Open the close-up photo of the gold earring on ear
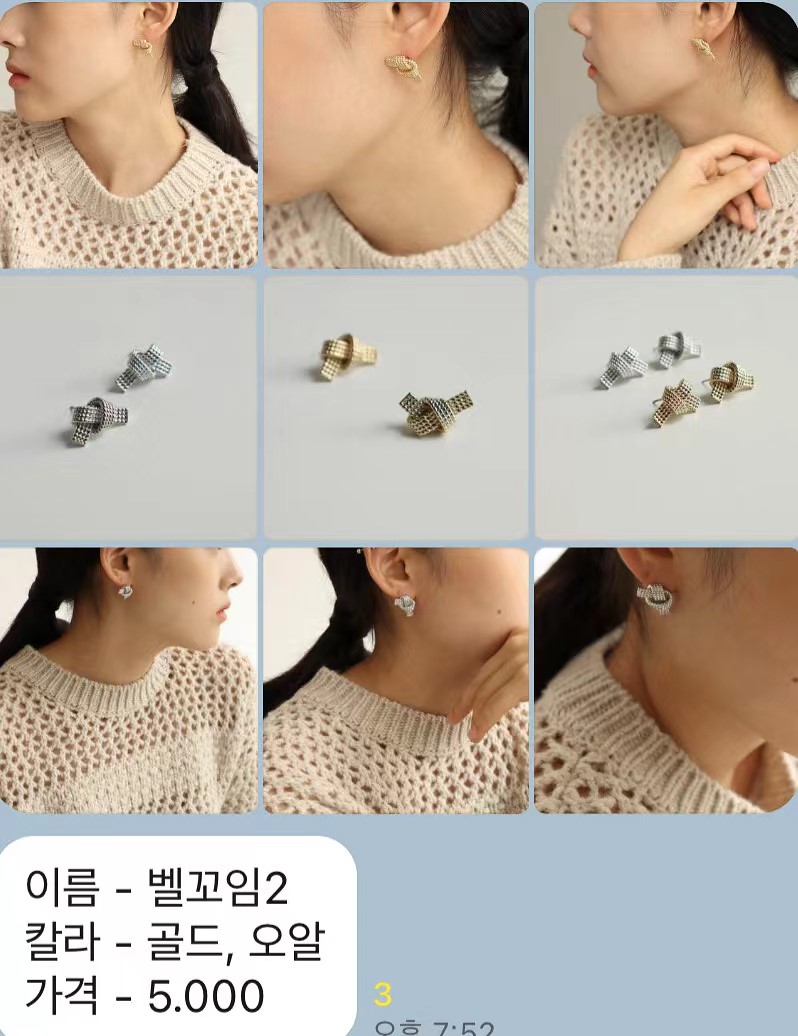The image size is (798, 1036). point(396,135)
